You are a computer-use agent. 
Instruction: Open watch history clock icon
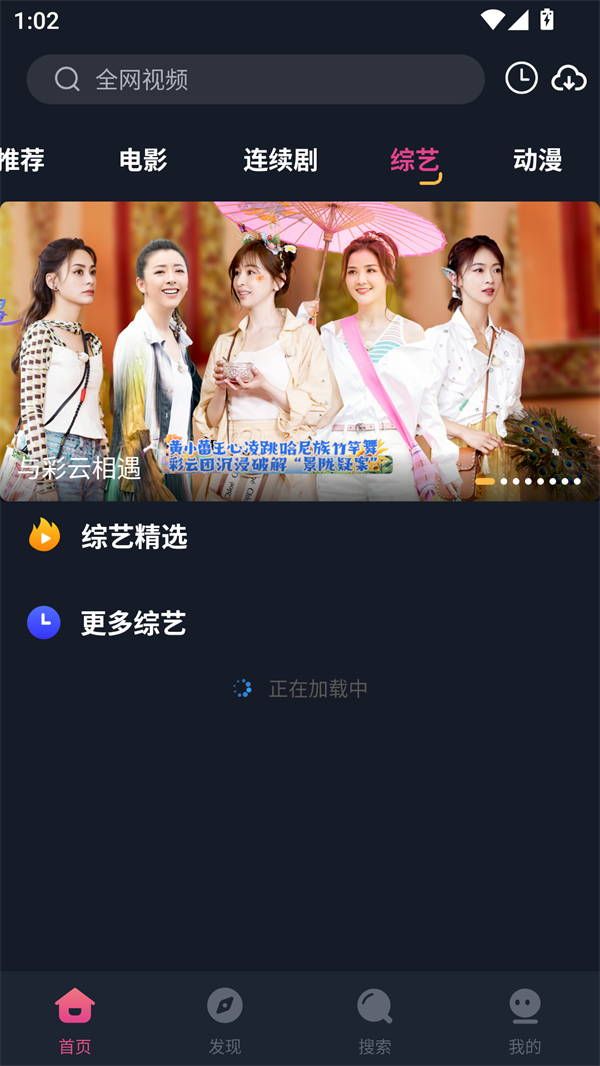pyautogui.click(x=521, y=79)
